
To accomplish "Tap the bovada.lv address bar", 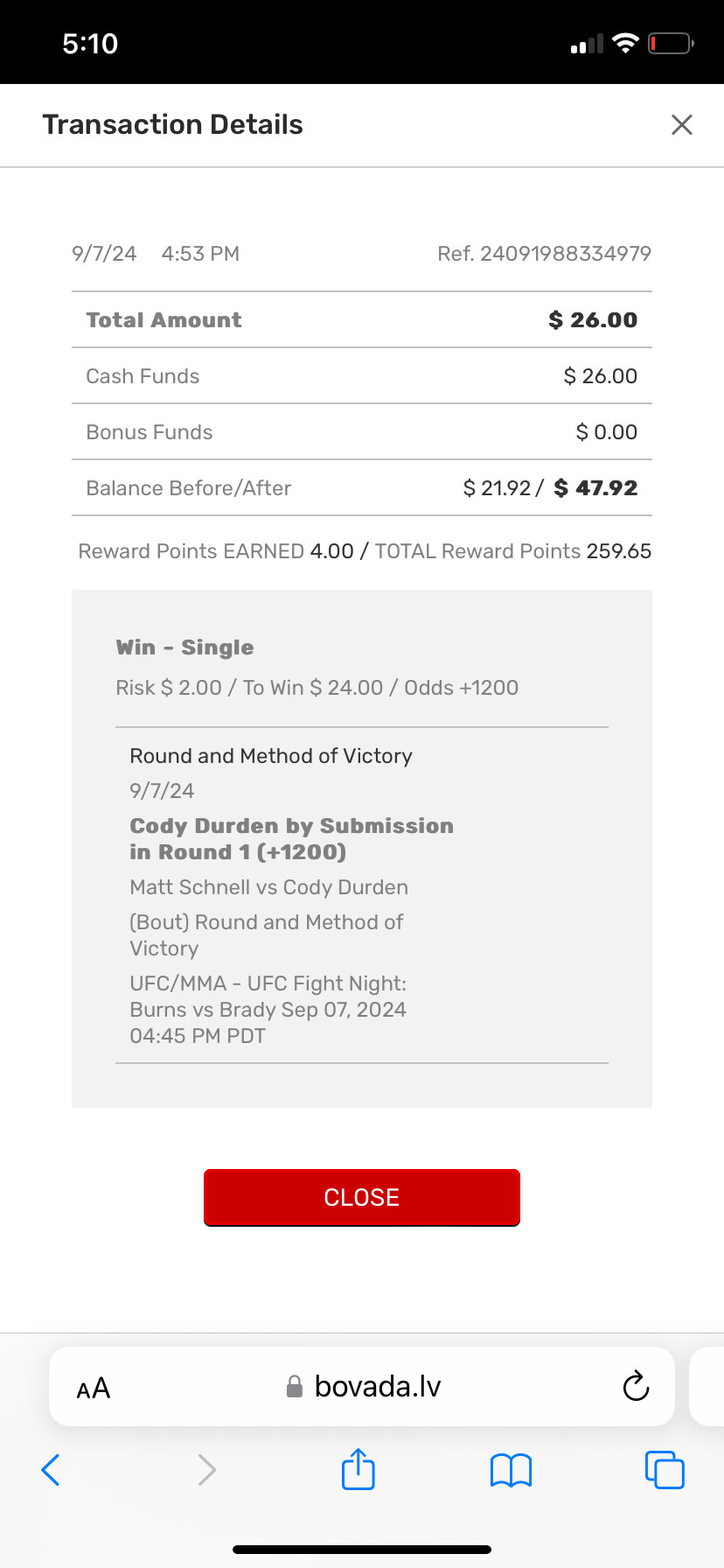I will [376, 1387].
